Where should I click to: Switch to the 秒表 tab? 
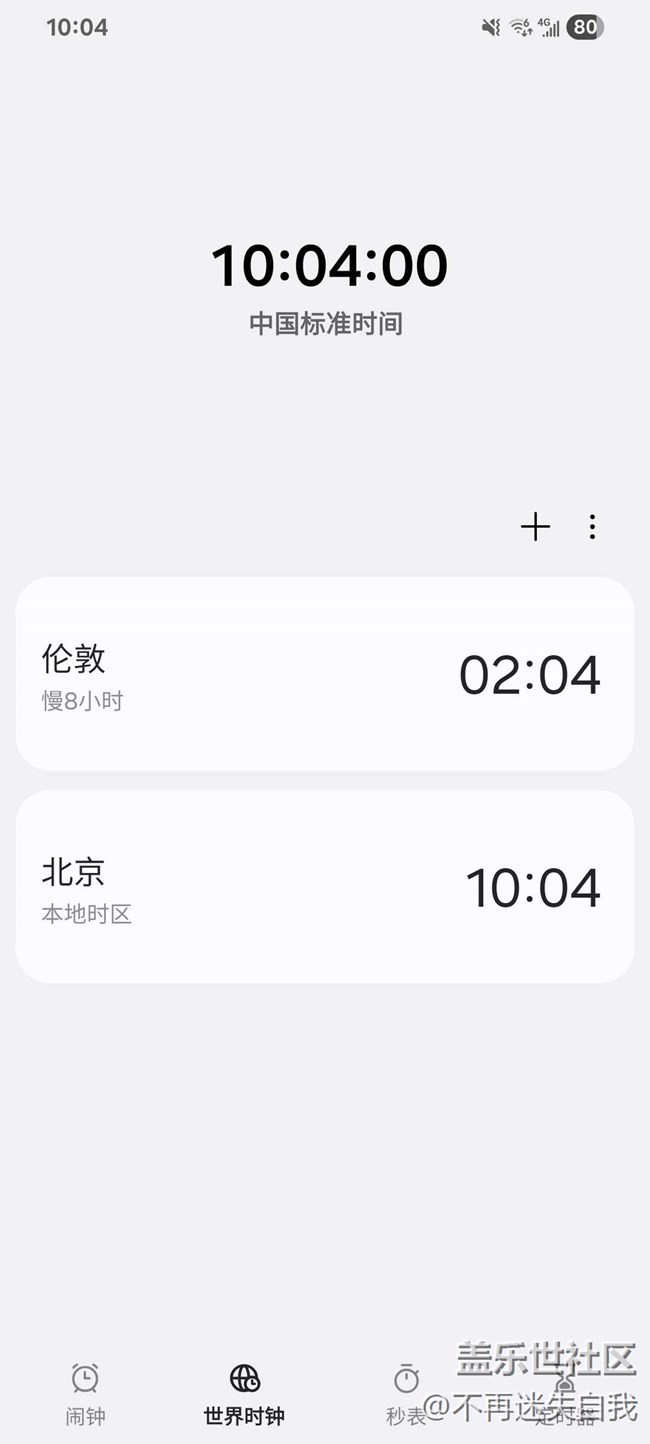(406, 1394)
